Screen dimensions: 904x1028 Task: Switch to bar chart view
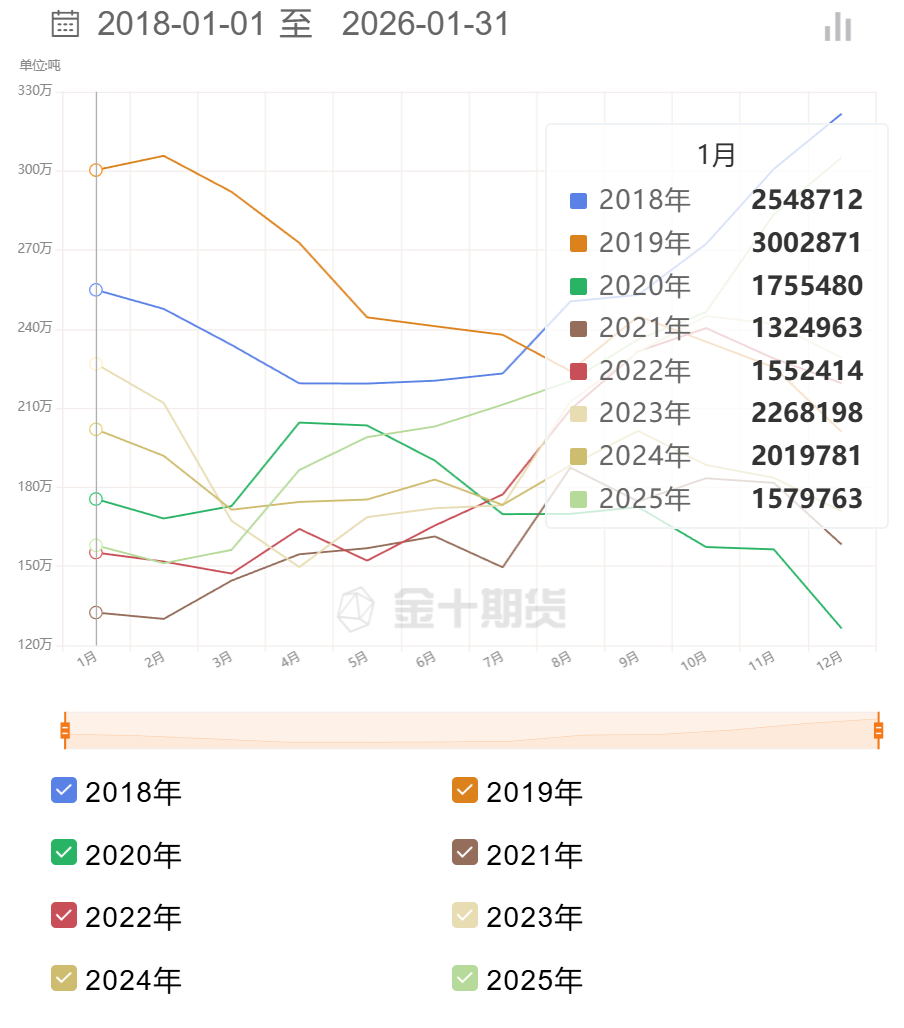pyautogui.click(x=837, y=27)
